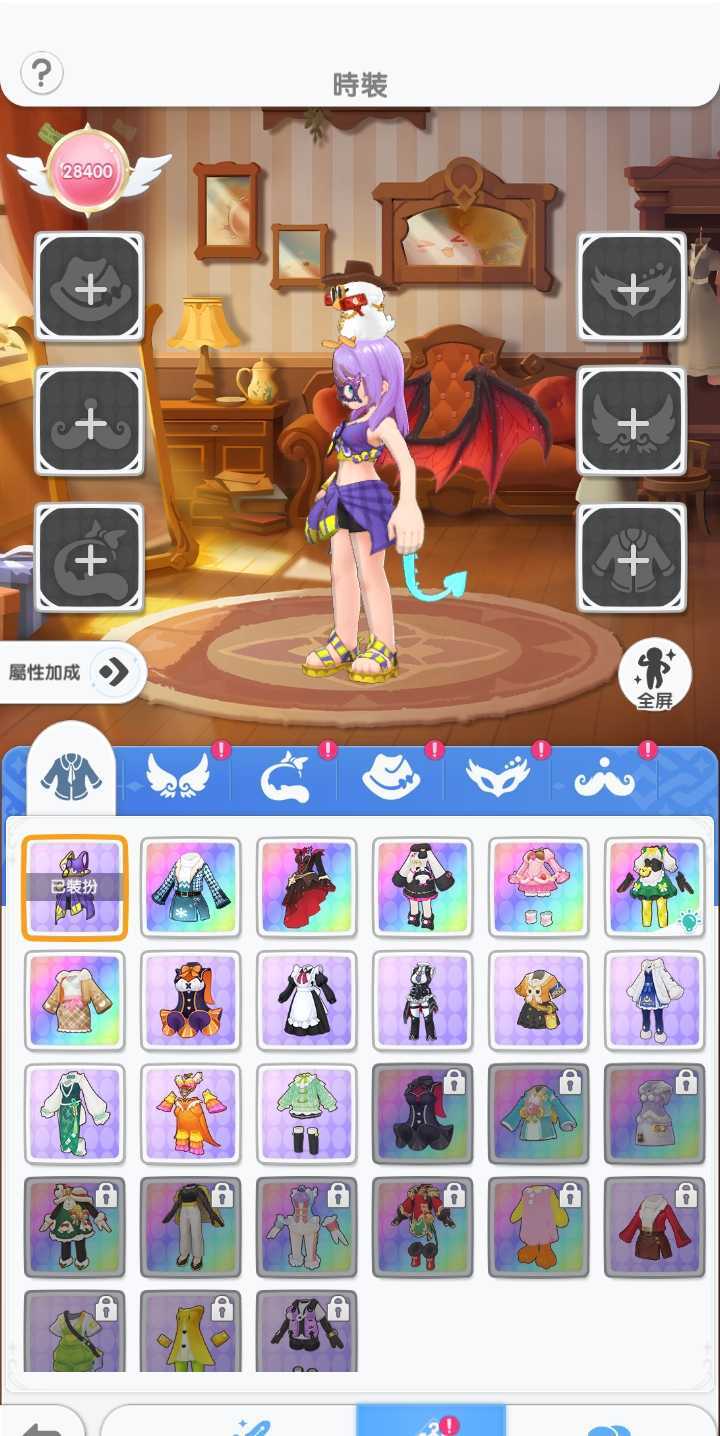Select the pink frilly dress outfit
This screenshot has width=720, height=1436.
point(539,887)
